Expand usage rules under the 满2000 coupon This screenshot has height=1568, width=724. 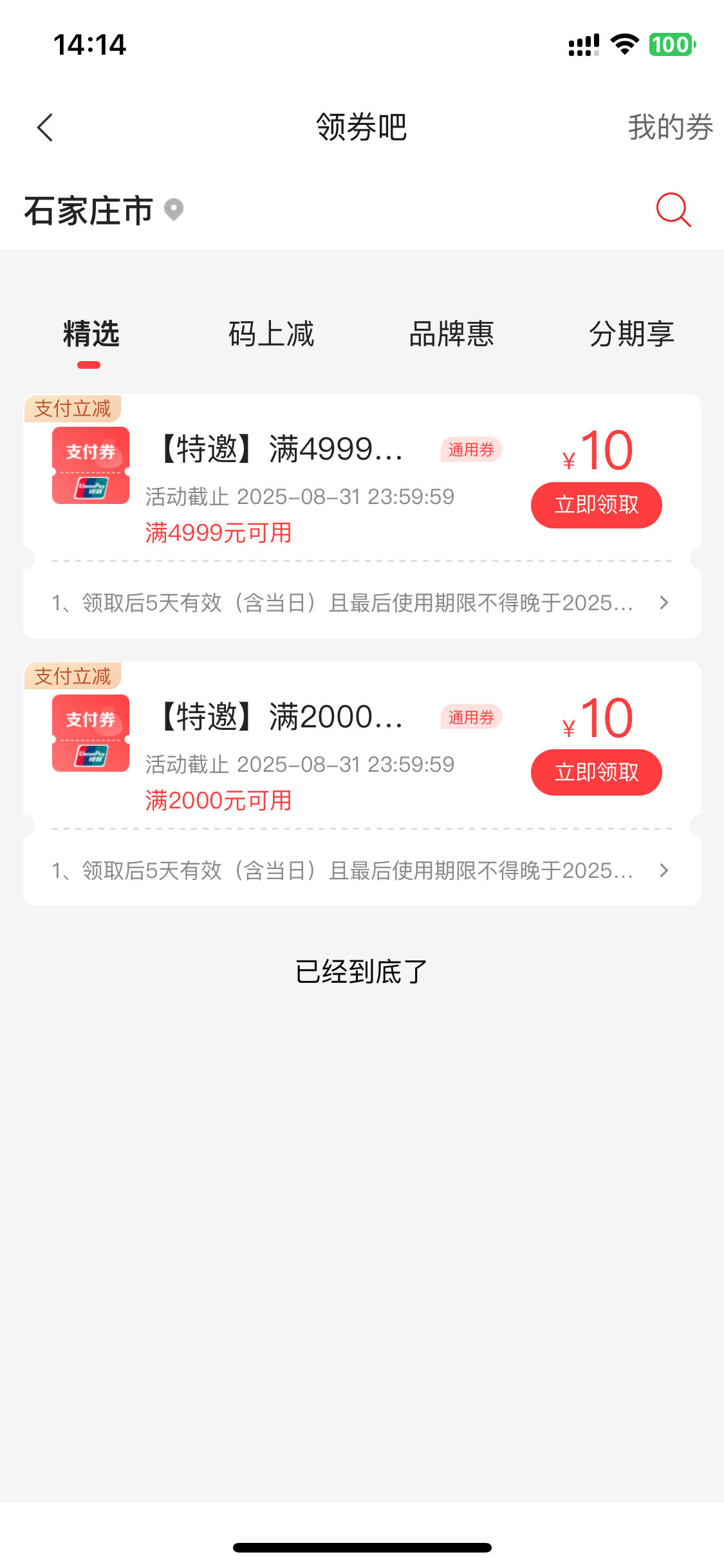click(x=362, y=871)
